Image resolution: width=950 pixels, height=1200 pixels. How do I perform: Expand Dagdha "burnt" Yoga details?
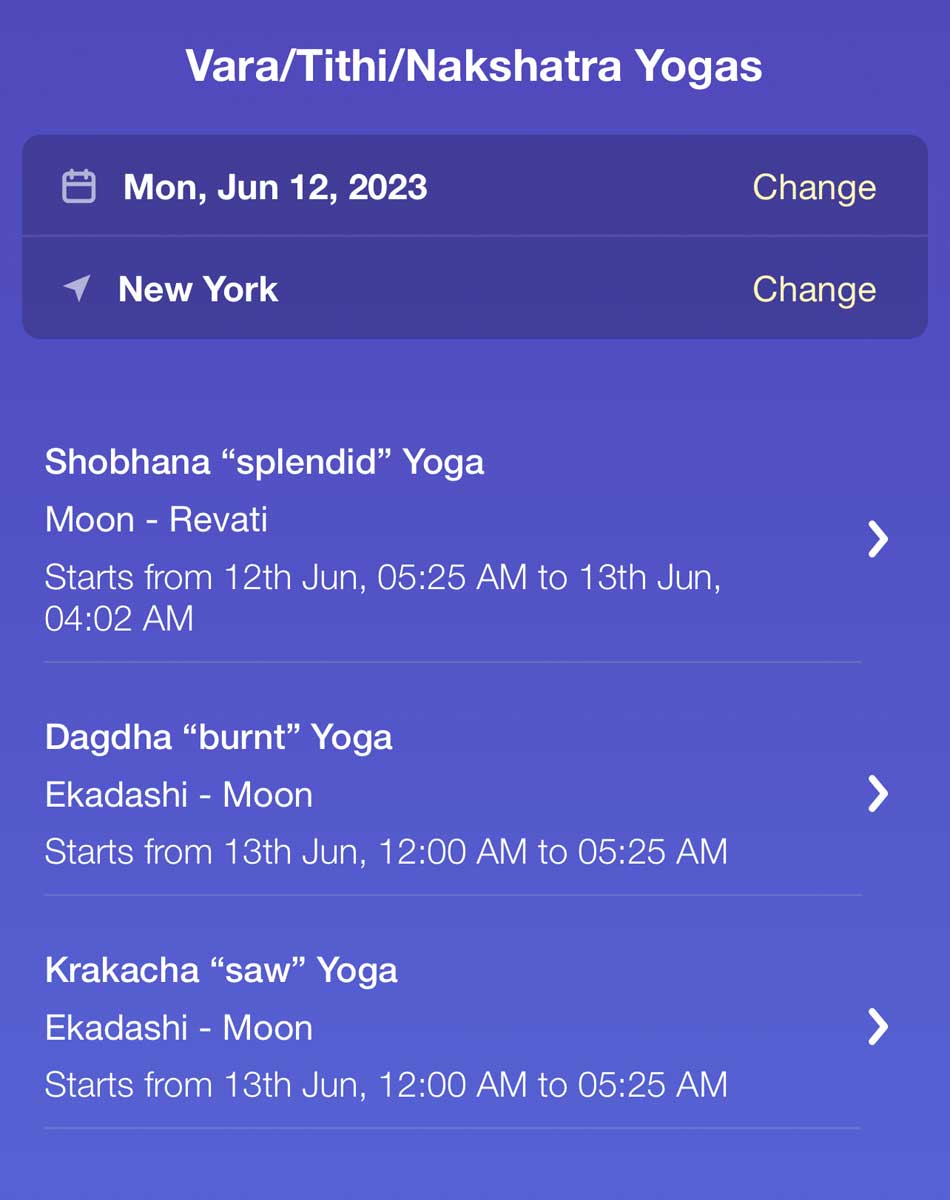(x=220, y=736)
